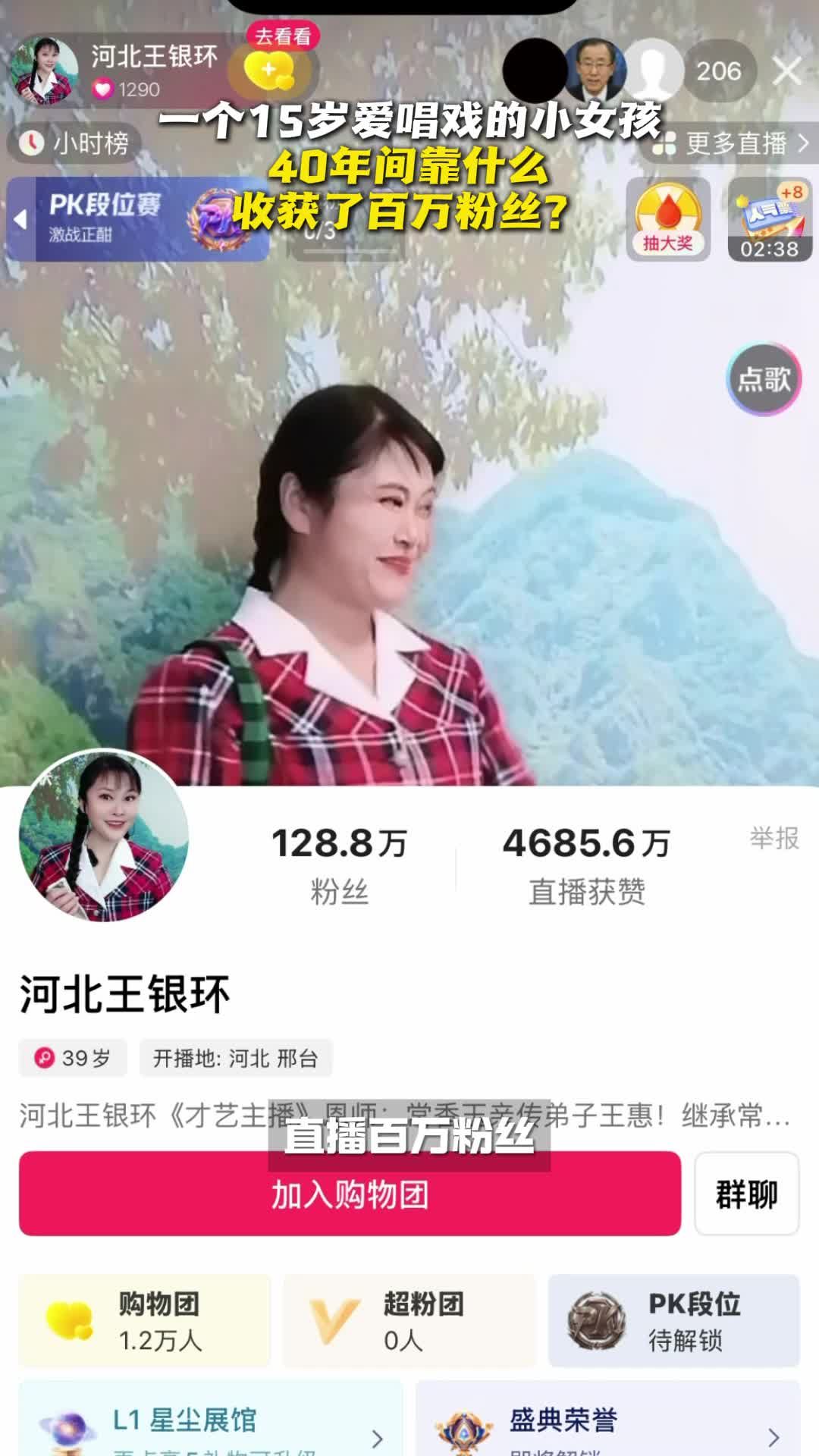Open the 超粉团 super fan group card
Image resolution: width=819 pixels, height=1456 pixels.
click(409, 1321)
